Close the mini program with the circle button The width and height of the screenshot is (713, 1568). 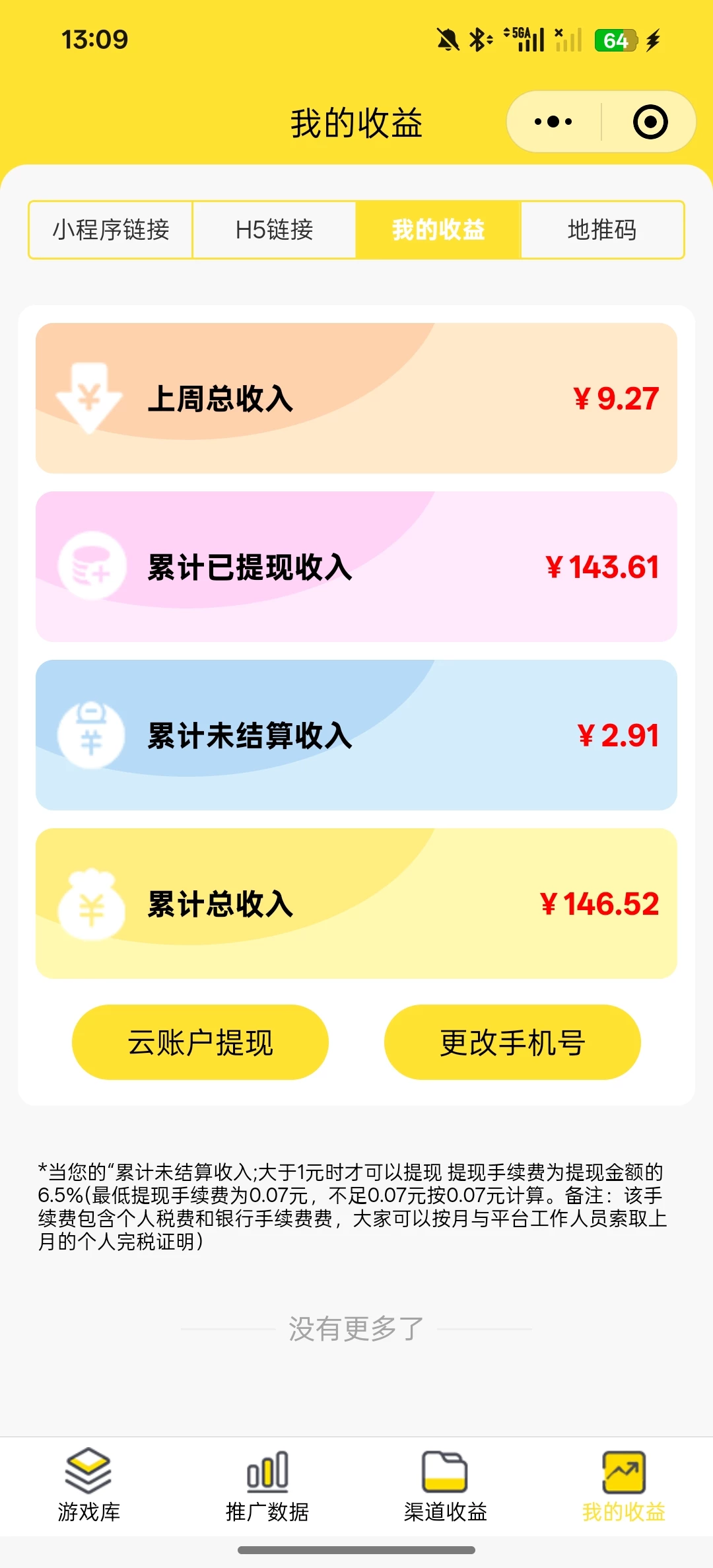click(x=650, y=122)
